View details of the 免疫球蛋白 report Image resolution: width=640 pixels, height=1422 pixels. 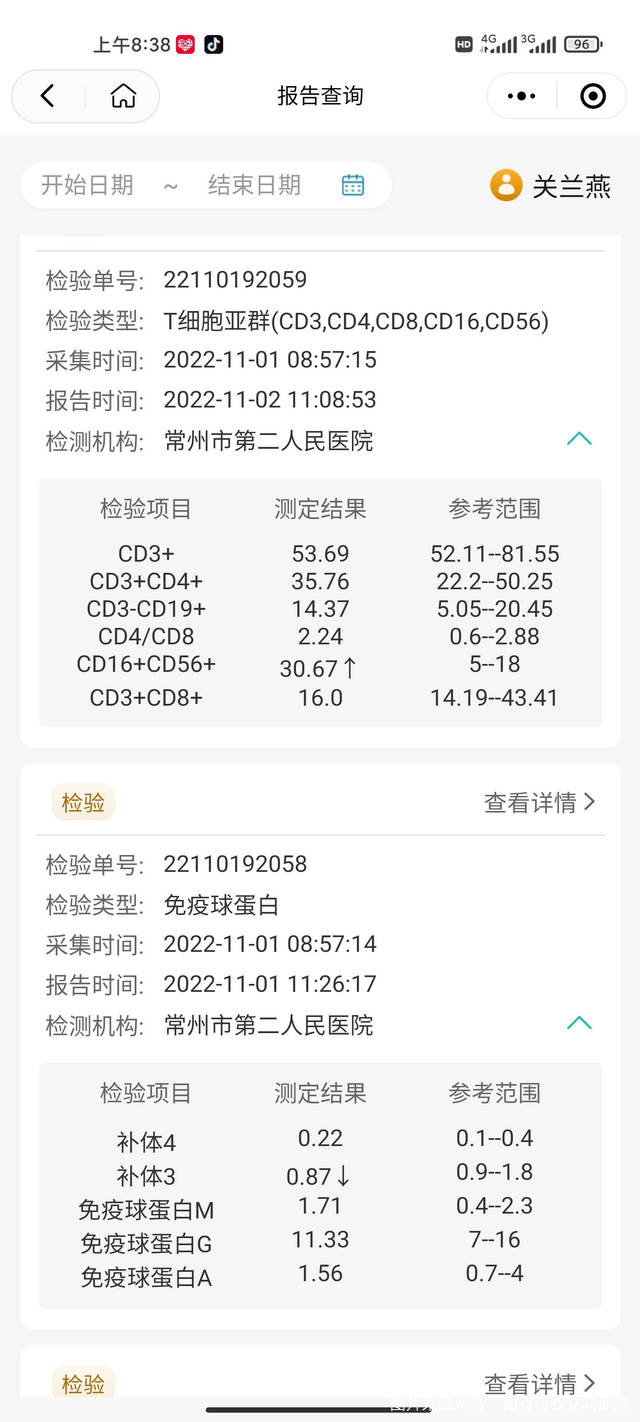[x=540, y=802]
